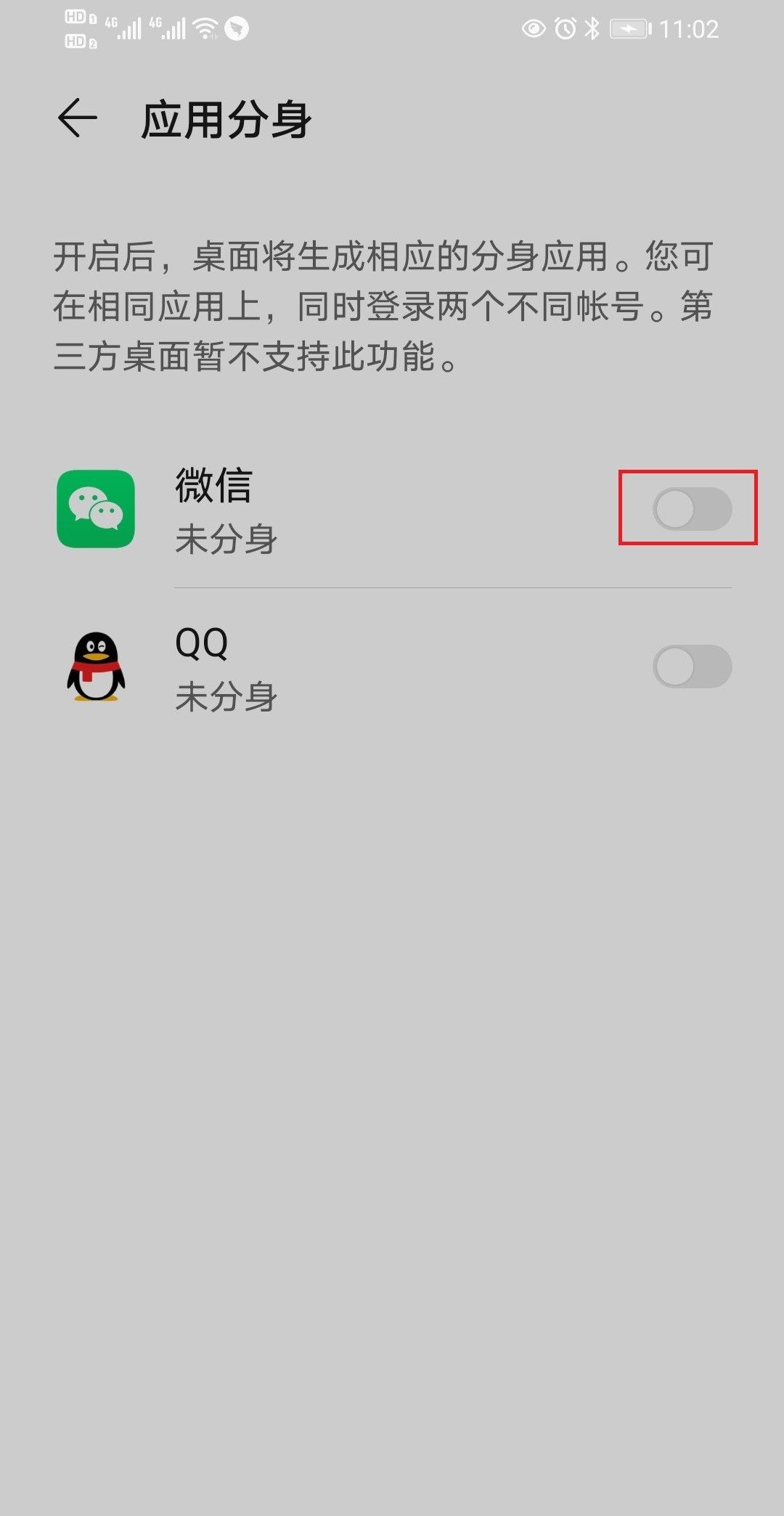Click the 微信 app name label
The image size is (784, 1516).
[214, 488]
